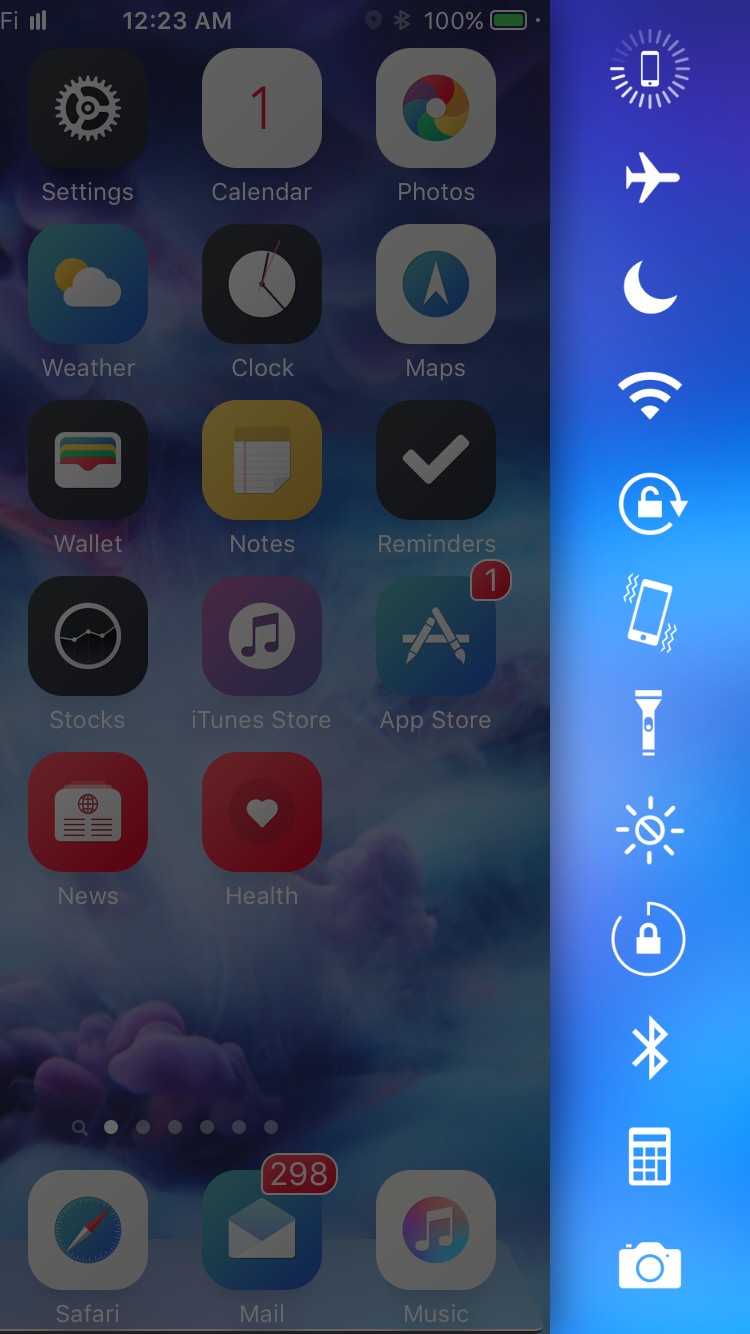Viewport: 750px width, 1334px height.
Task: Tap the auto-lock padlock toggle
Action: click(649, 938)
